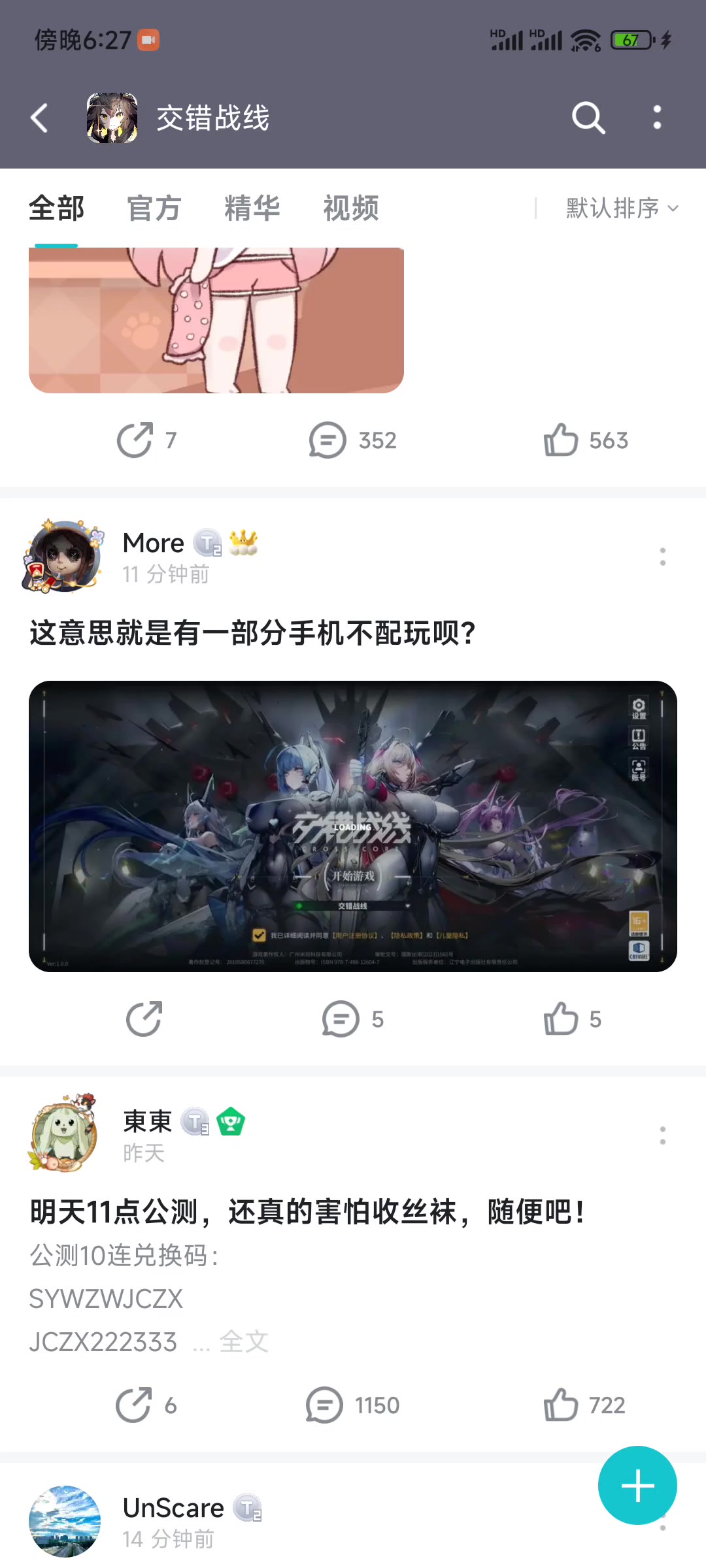Open the game screenshot in More's post
This screenshot has width=706, height=1568.
353,826
